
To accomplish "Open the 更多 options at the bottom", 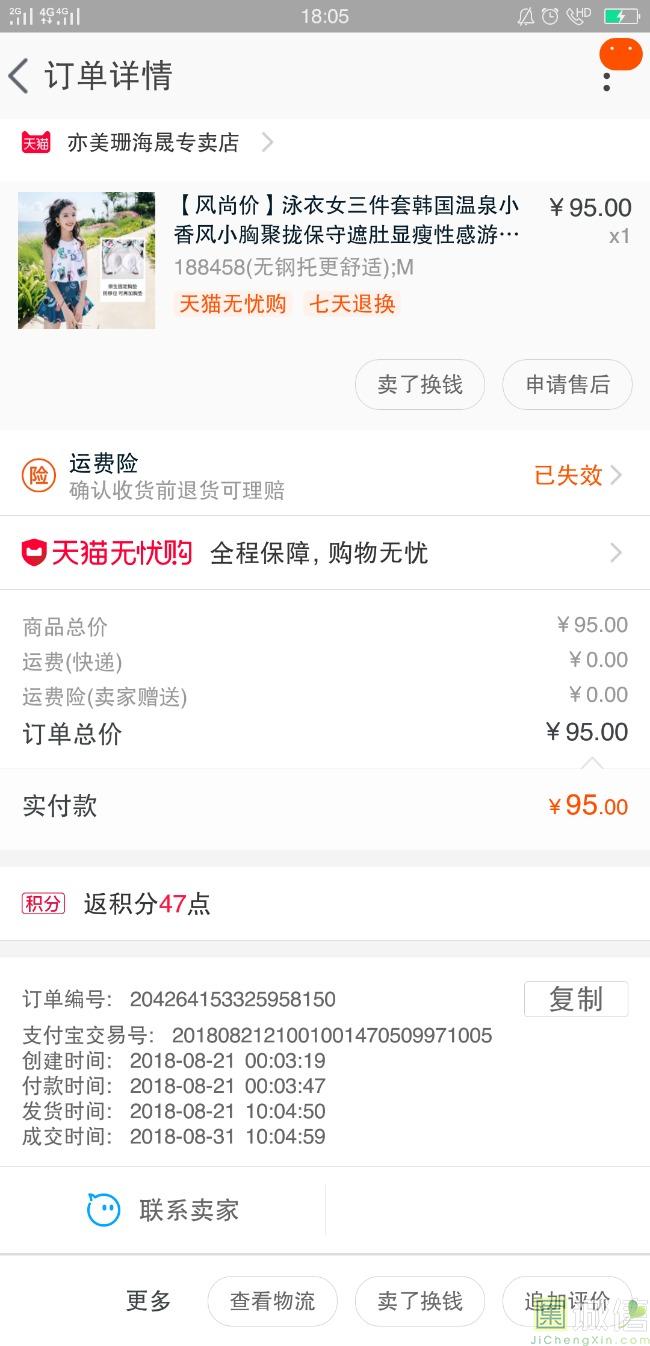I will [149, 1301].
